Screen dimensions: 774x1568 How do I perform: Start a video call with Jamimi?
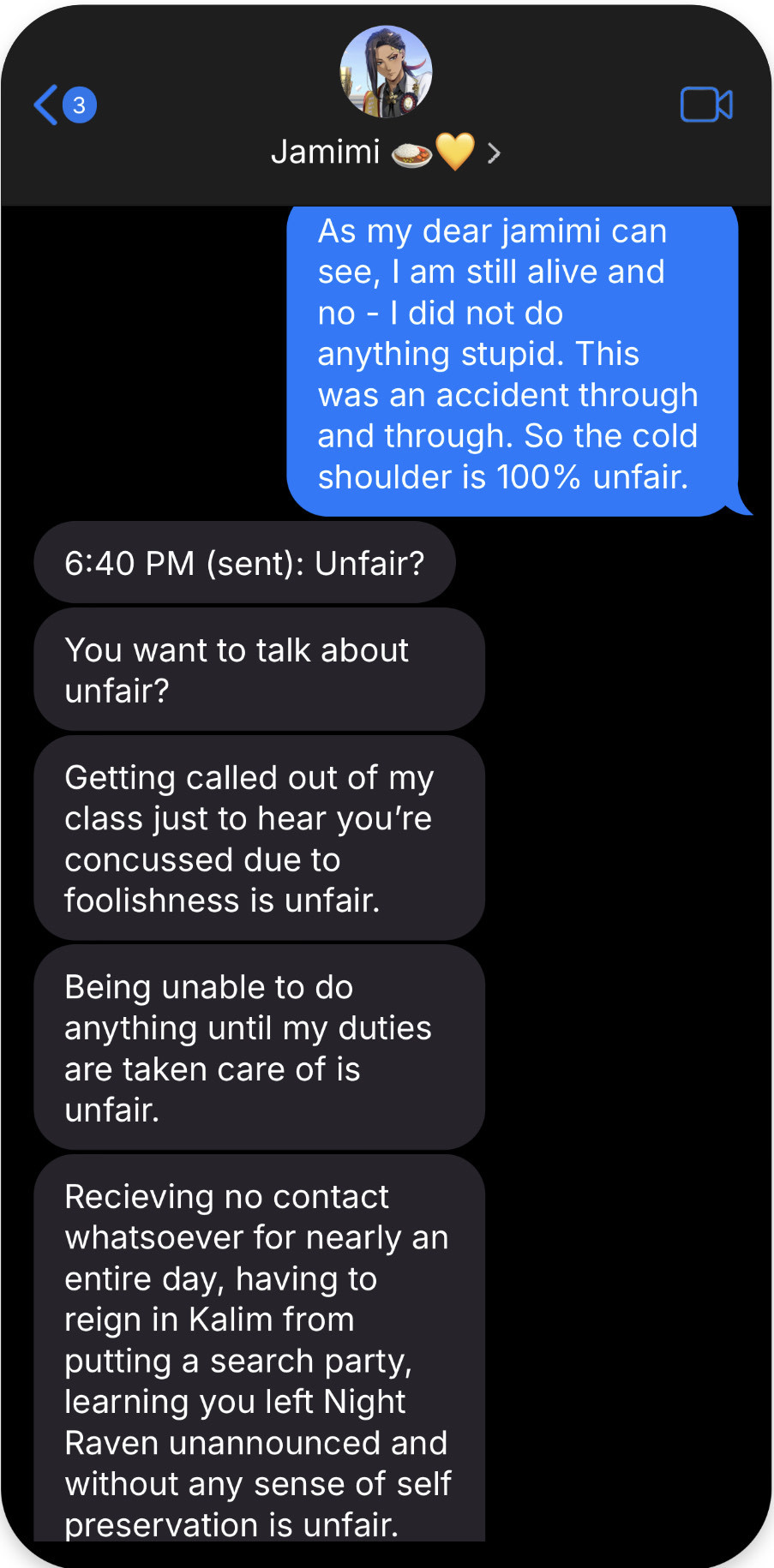click(x=705, y=105)
